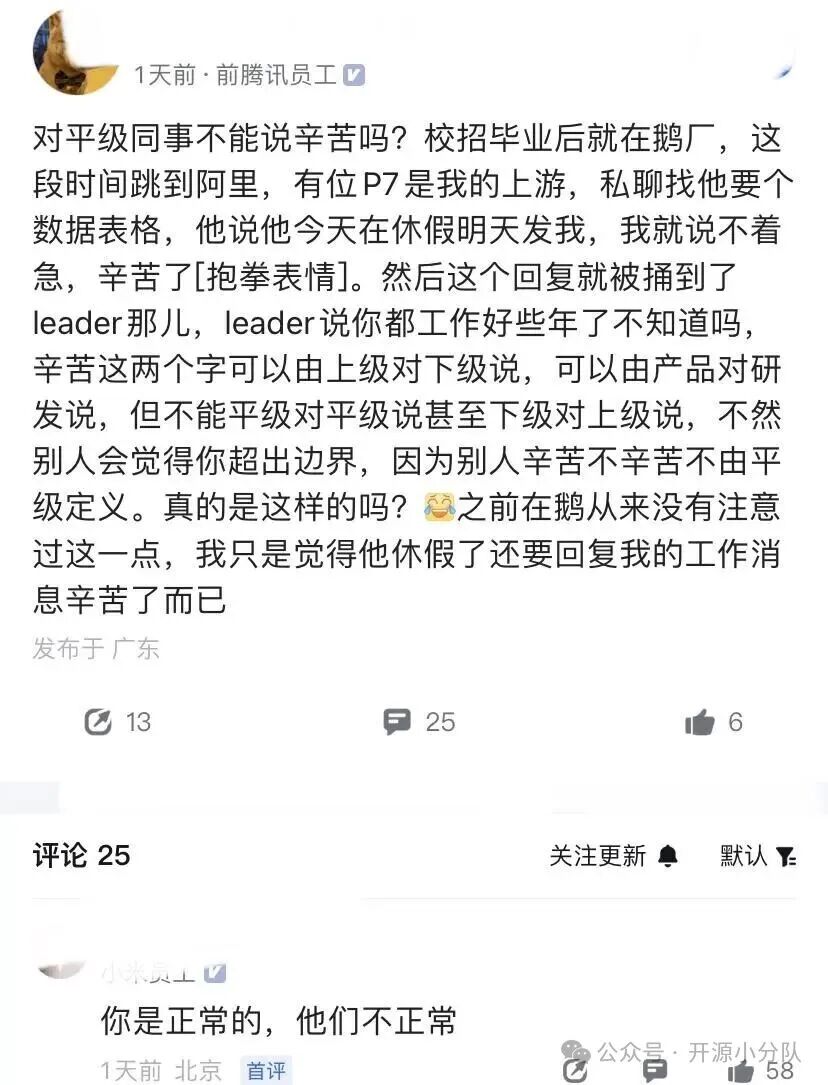Tap the bottom comment bubble icon

point(655,1071)
